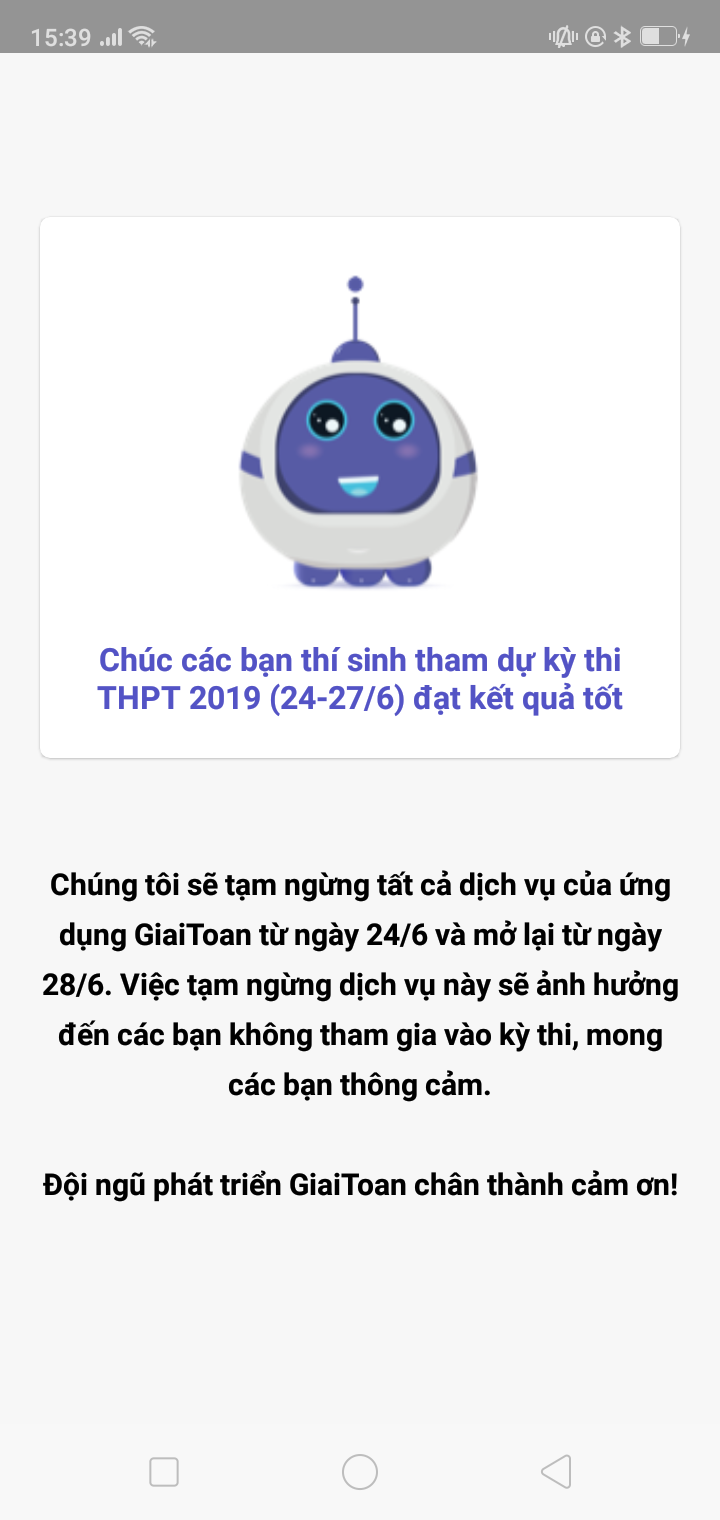Open the recent apps view

tap(164, 1471)
